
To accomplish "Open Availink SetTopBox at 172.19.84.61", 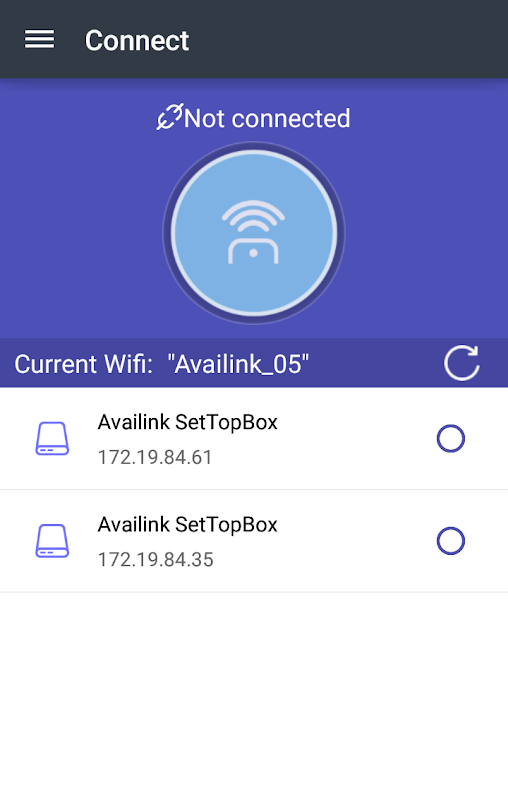I will click(x=254, y=439).
